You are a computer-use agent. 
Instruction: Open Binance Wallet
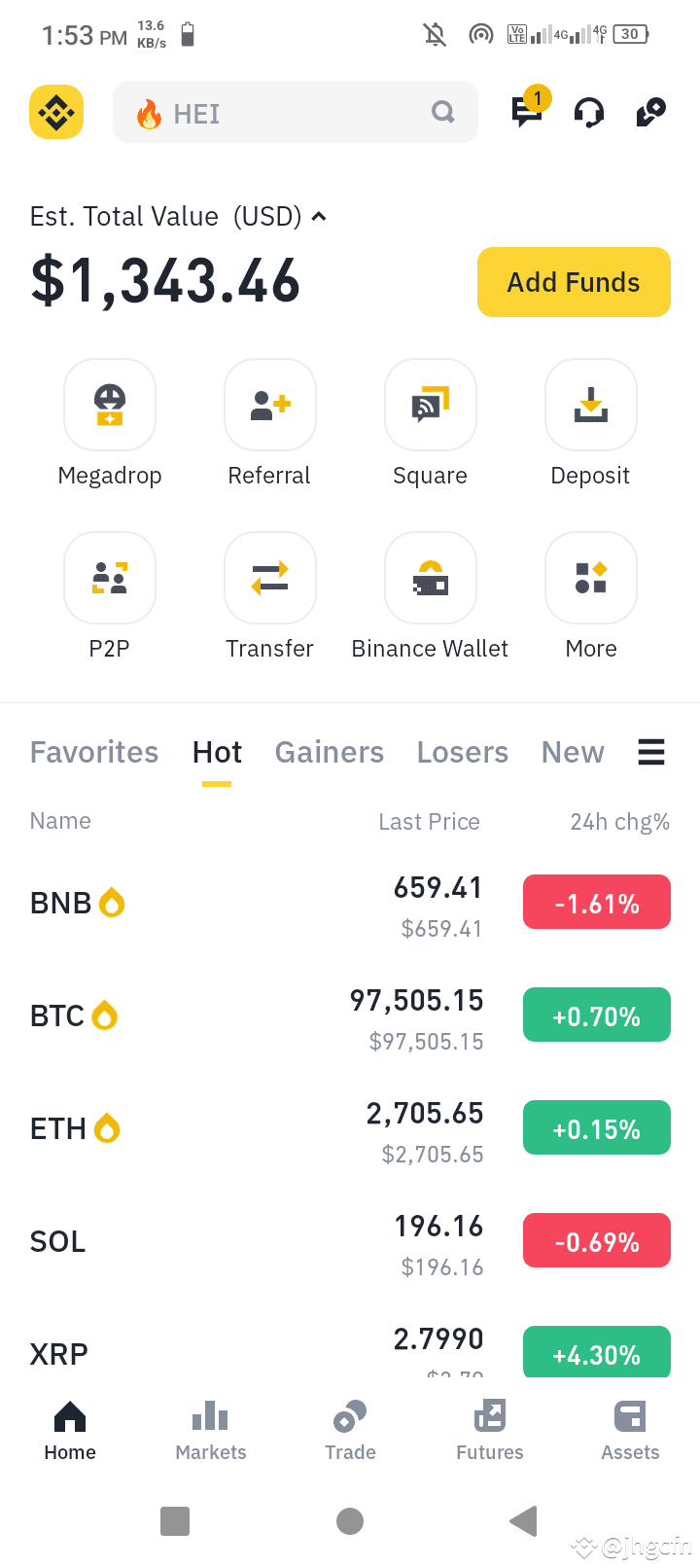pyautogui.click(x=430, y=578)
